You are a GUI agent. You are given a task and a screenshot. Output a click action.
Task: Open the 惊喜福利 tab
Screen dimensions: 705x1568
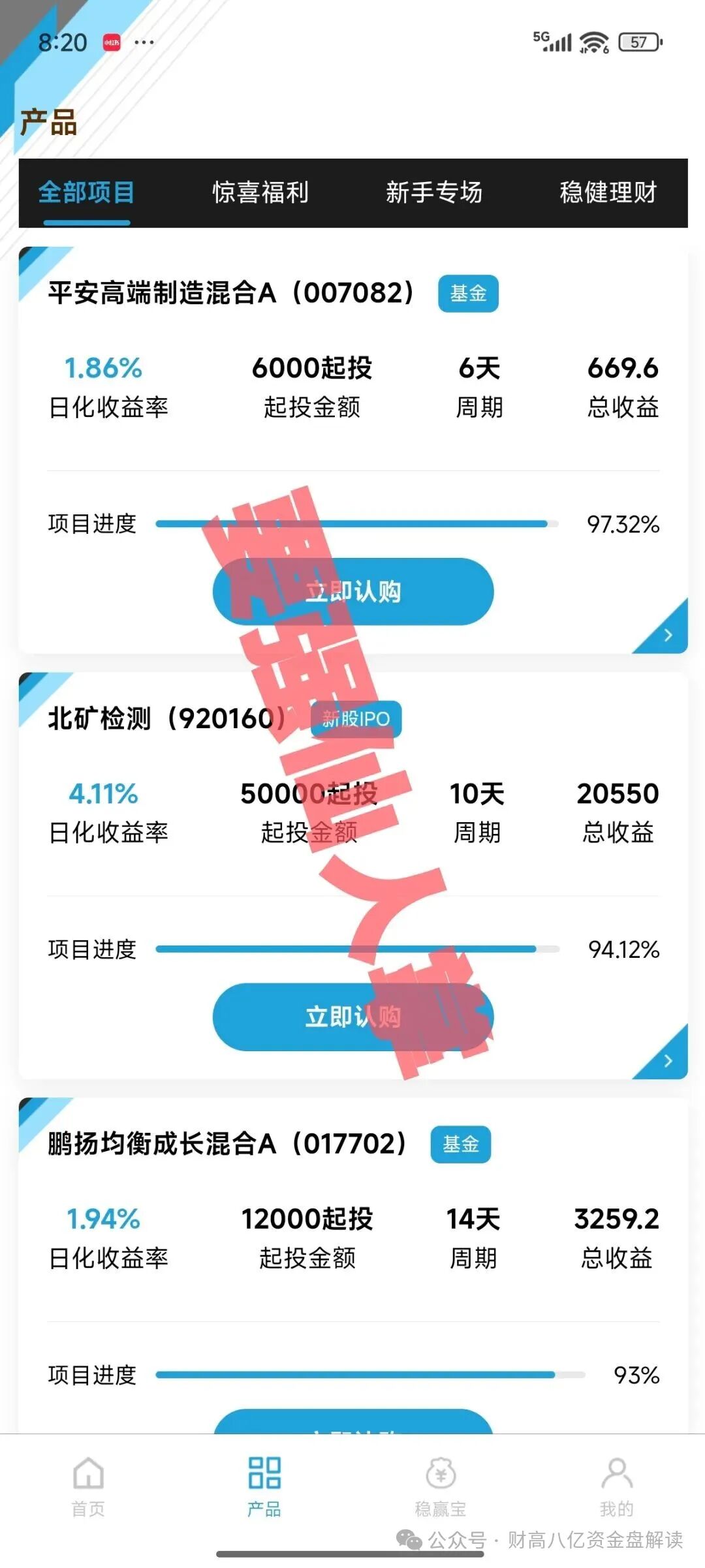click(x=260, y=193)
